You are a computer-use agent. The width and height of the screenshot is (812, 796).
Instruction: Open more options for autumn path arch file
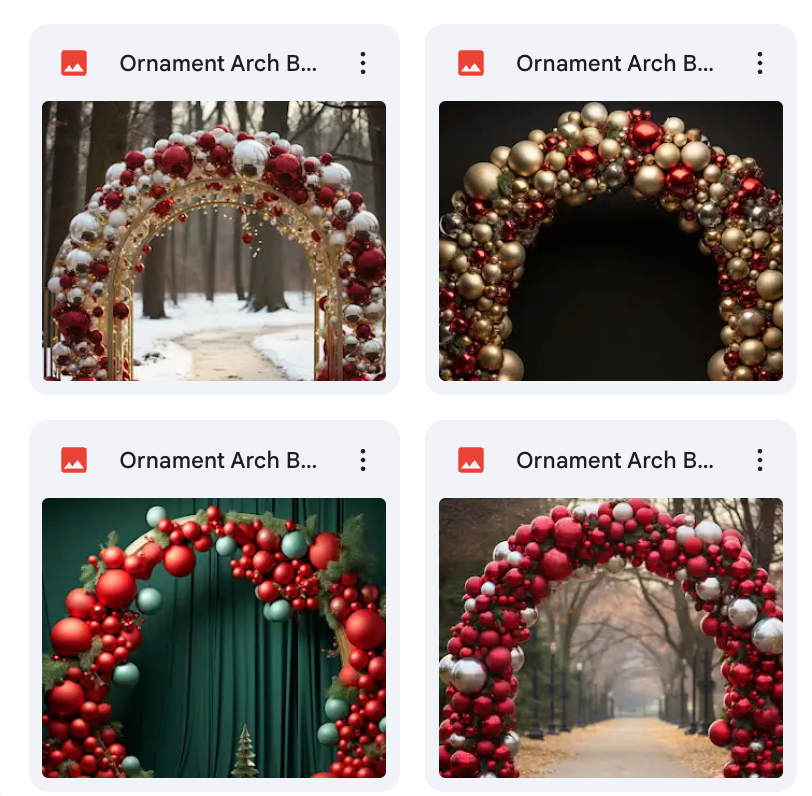click(x=760, y=460)
